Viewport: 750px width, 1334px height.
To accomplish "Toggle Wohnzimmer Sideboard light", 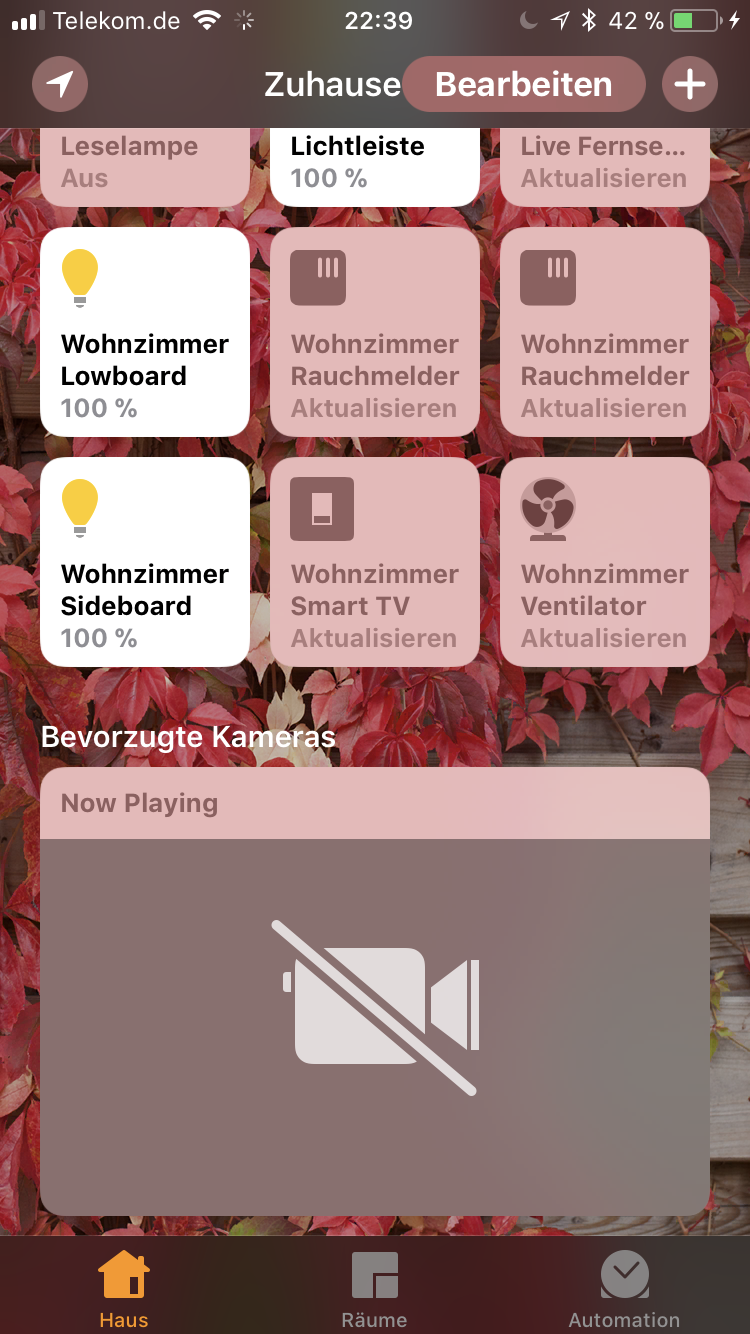I will pyautogui.click(x=145, y=562).
